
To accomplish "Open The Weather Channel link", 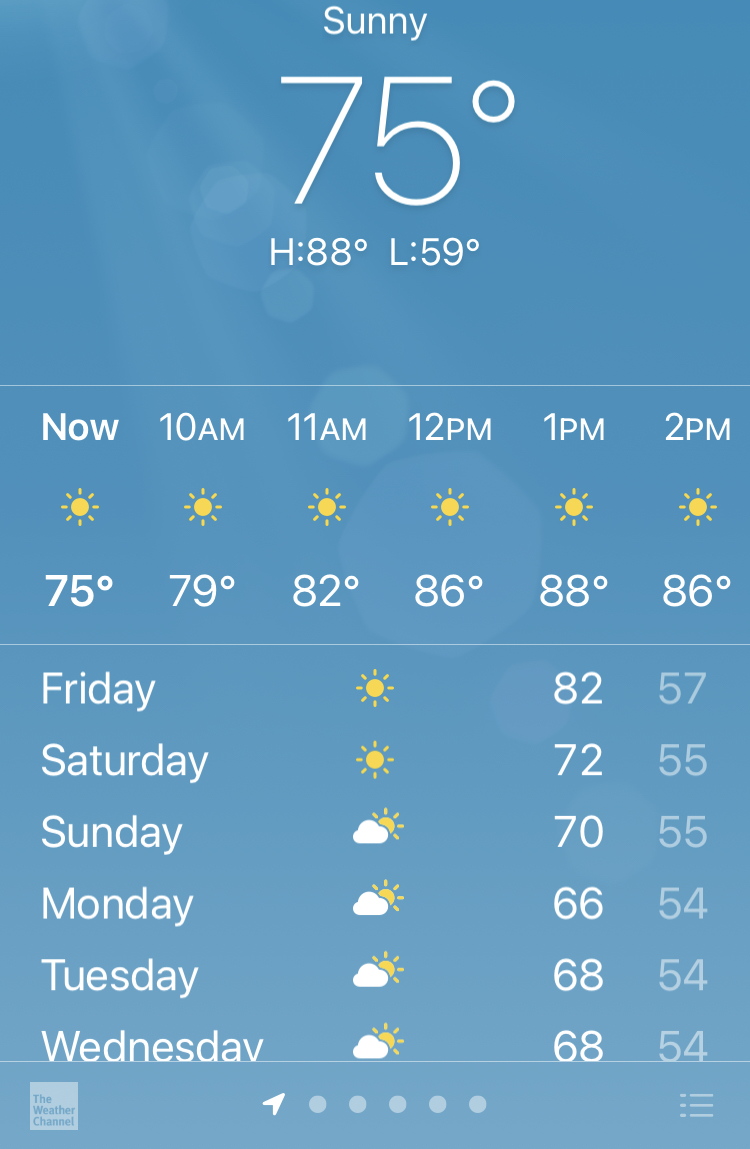I will coord(54,1106).
